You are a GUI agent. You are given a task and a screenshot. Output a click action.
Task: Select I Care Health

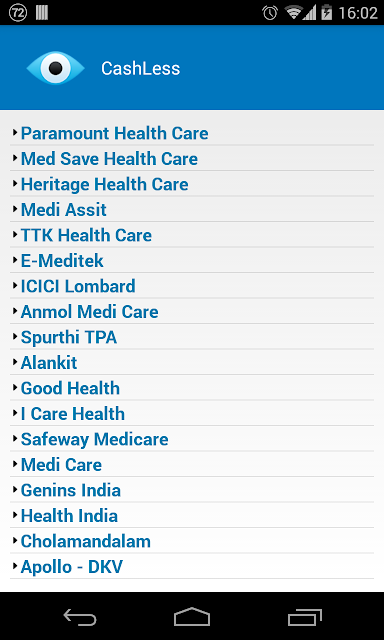[192, 413]
